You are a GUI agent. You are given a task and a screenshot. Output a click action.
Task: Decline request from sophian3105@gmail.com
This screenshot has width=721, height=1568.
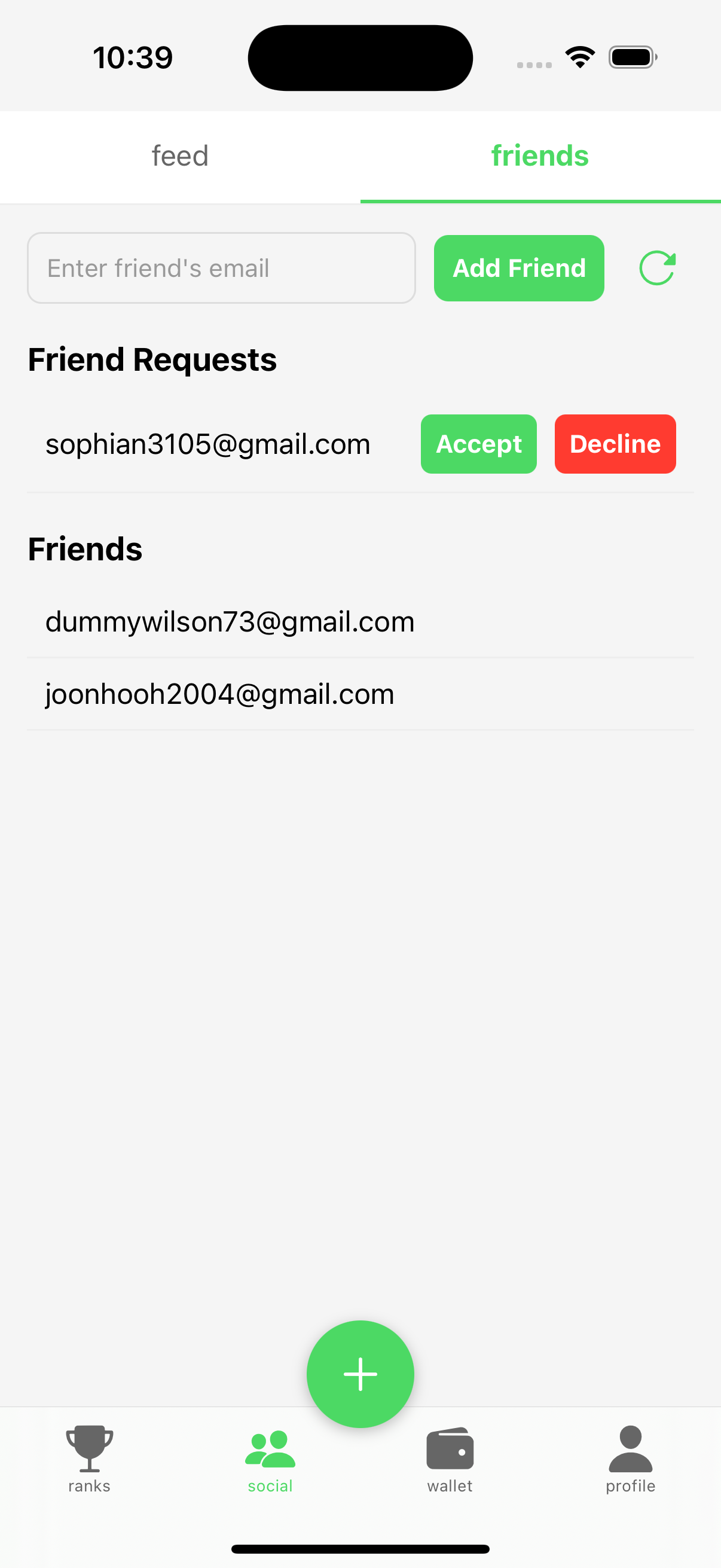click(x=615, y=444)
